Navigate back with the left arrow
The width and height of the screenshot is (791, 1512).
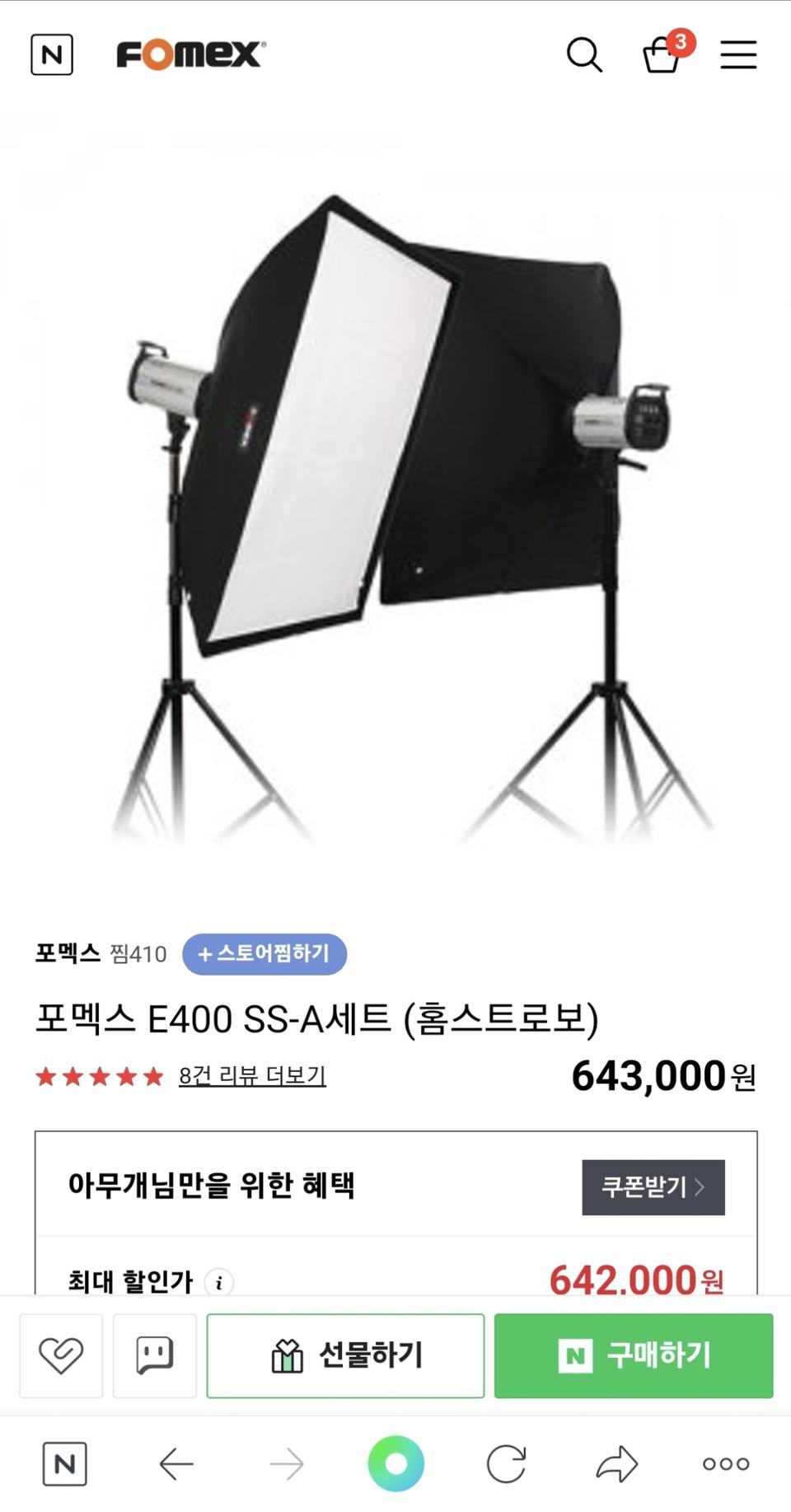click(x=176, y=1463)
